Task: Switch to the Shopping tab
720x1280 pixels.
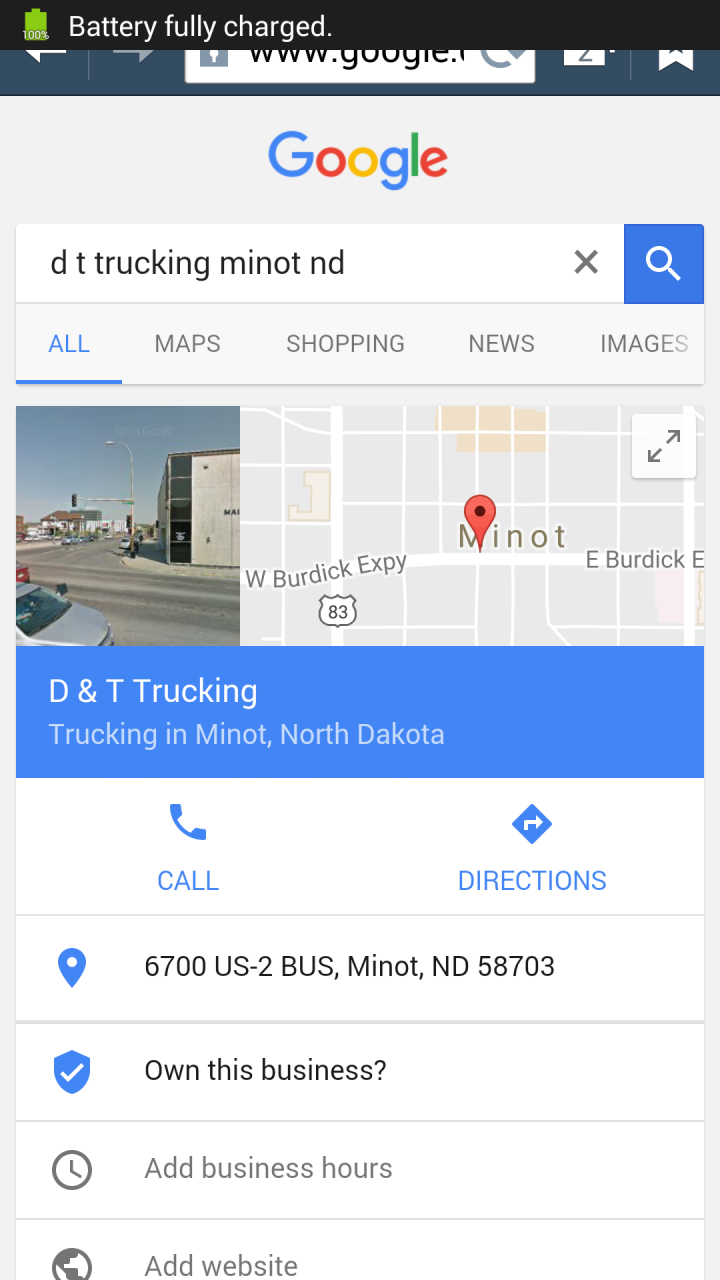Action: click(x=345, y=343)
